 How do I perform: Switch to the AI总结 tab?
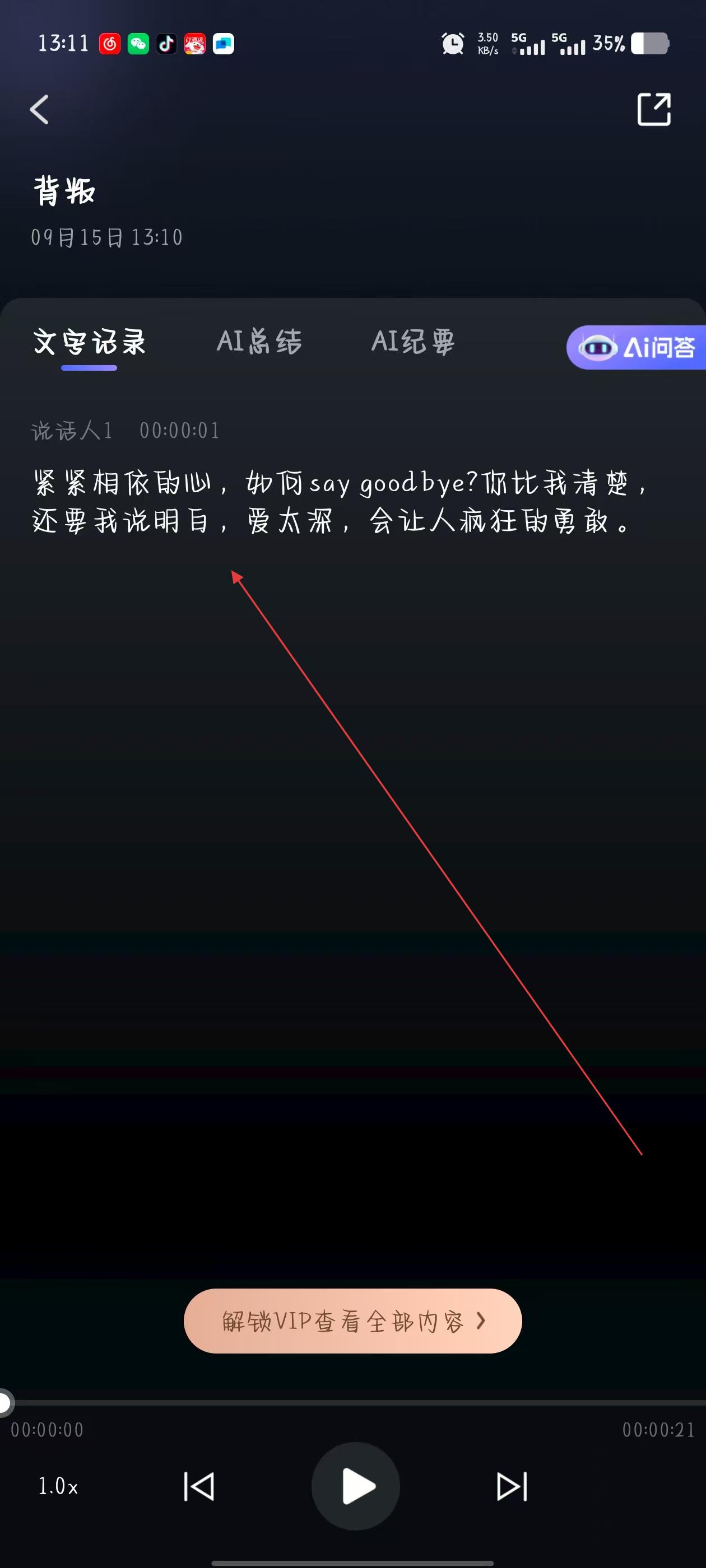point(259,342)
